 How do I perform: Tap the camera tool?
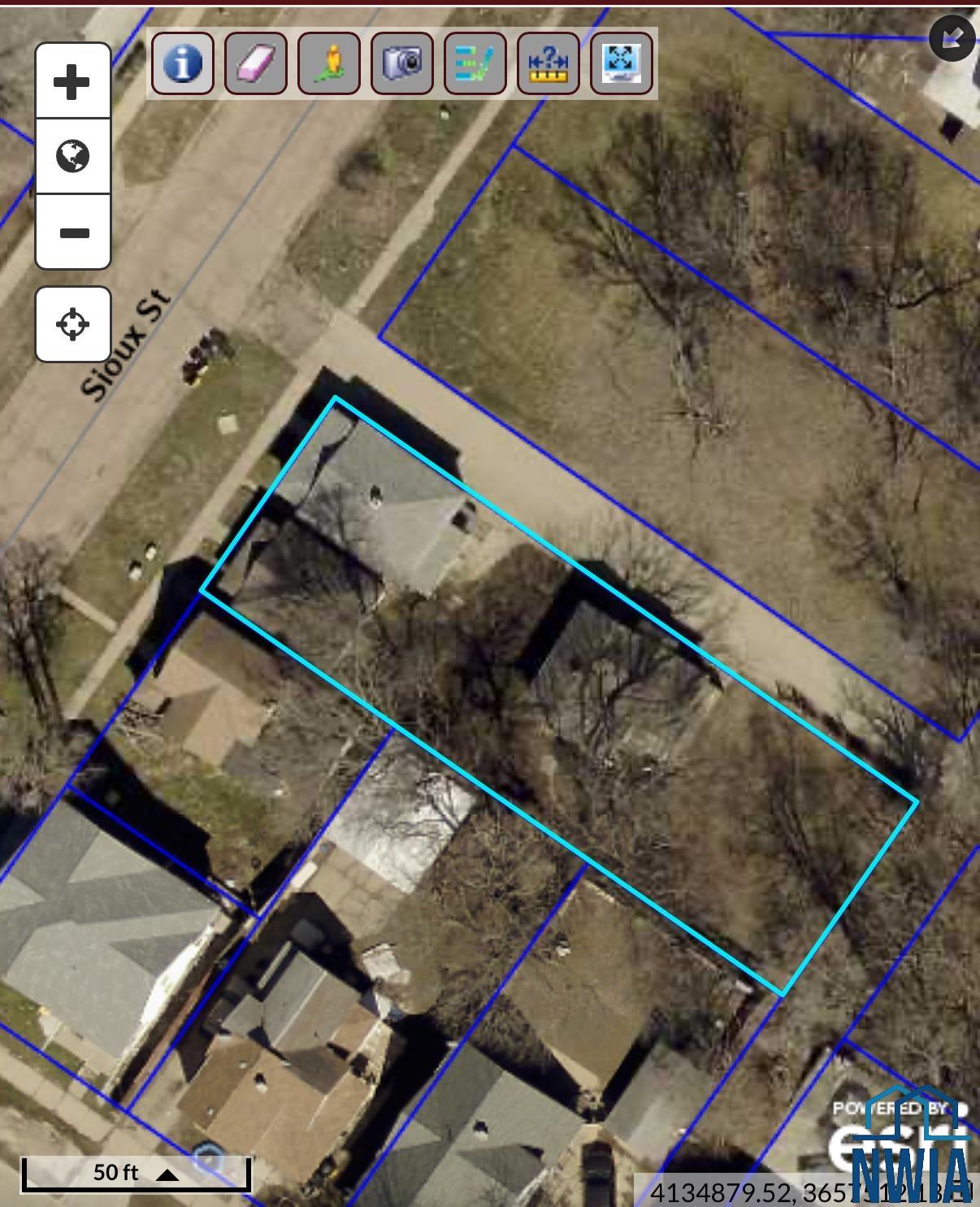coord(401,63)
